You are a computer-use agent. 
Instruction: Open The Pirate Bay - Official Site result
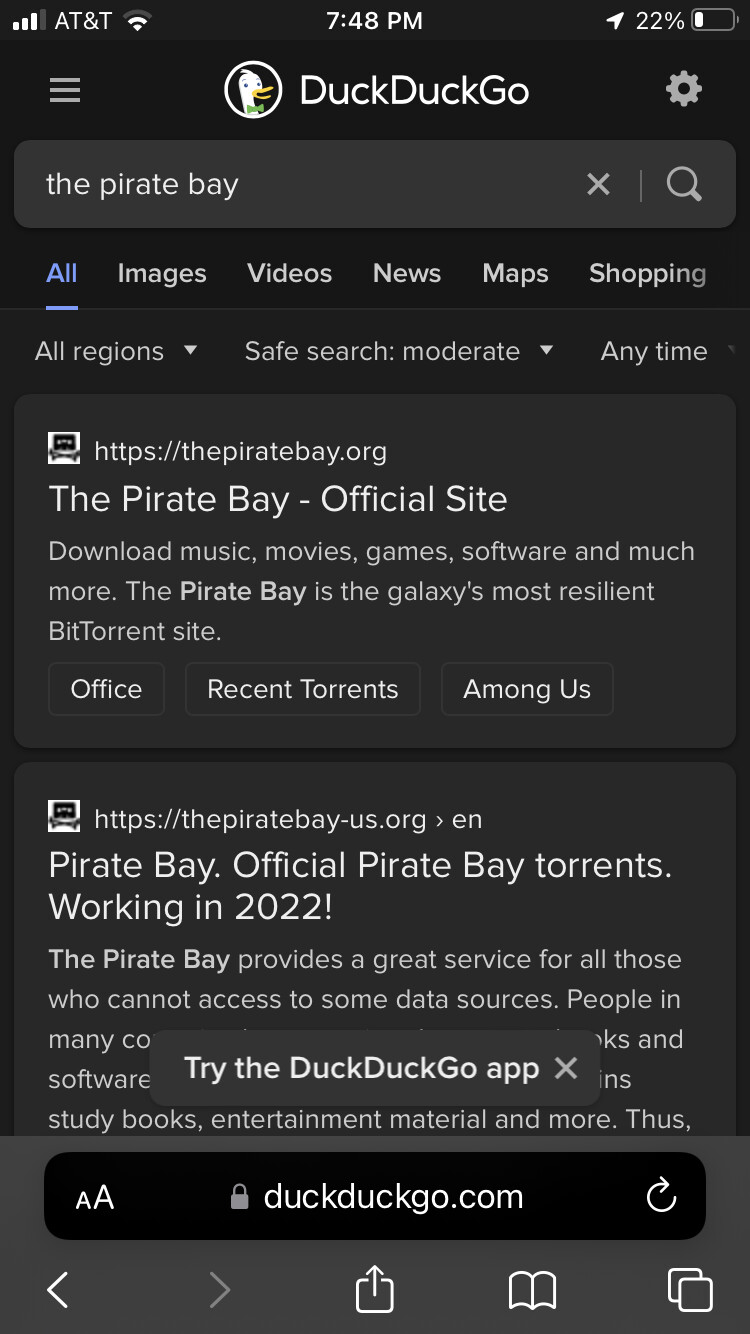click(278, 499)
